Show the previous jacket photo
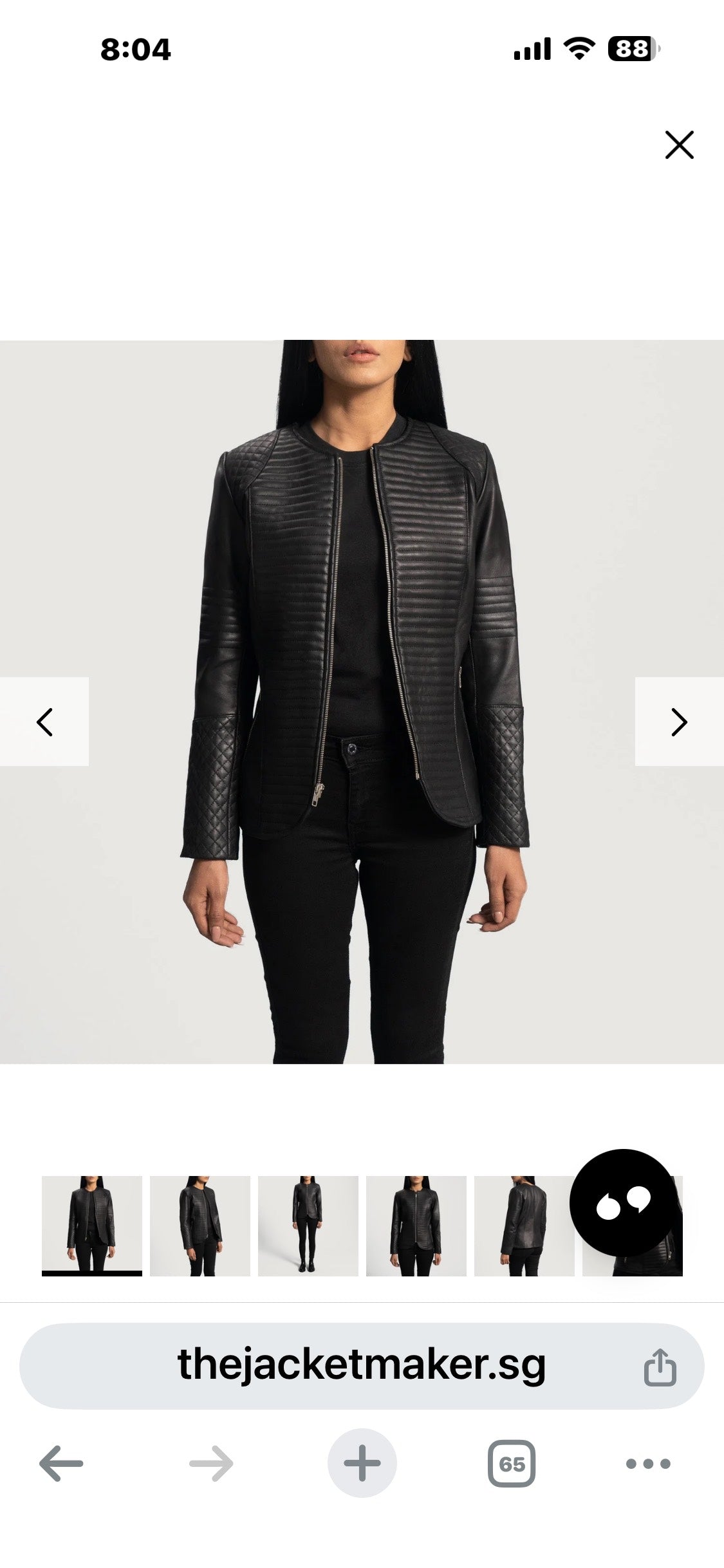724x1568 pixels. [44, 722]
